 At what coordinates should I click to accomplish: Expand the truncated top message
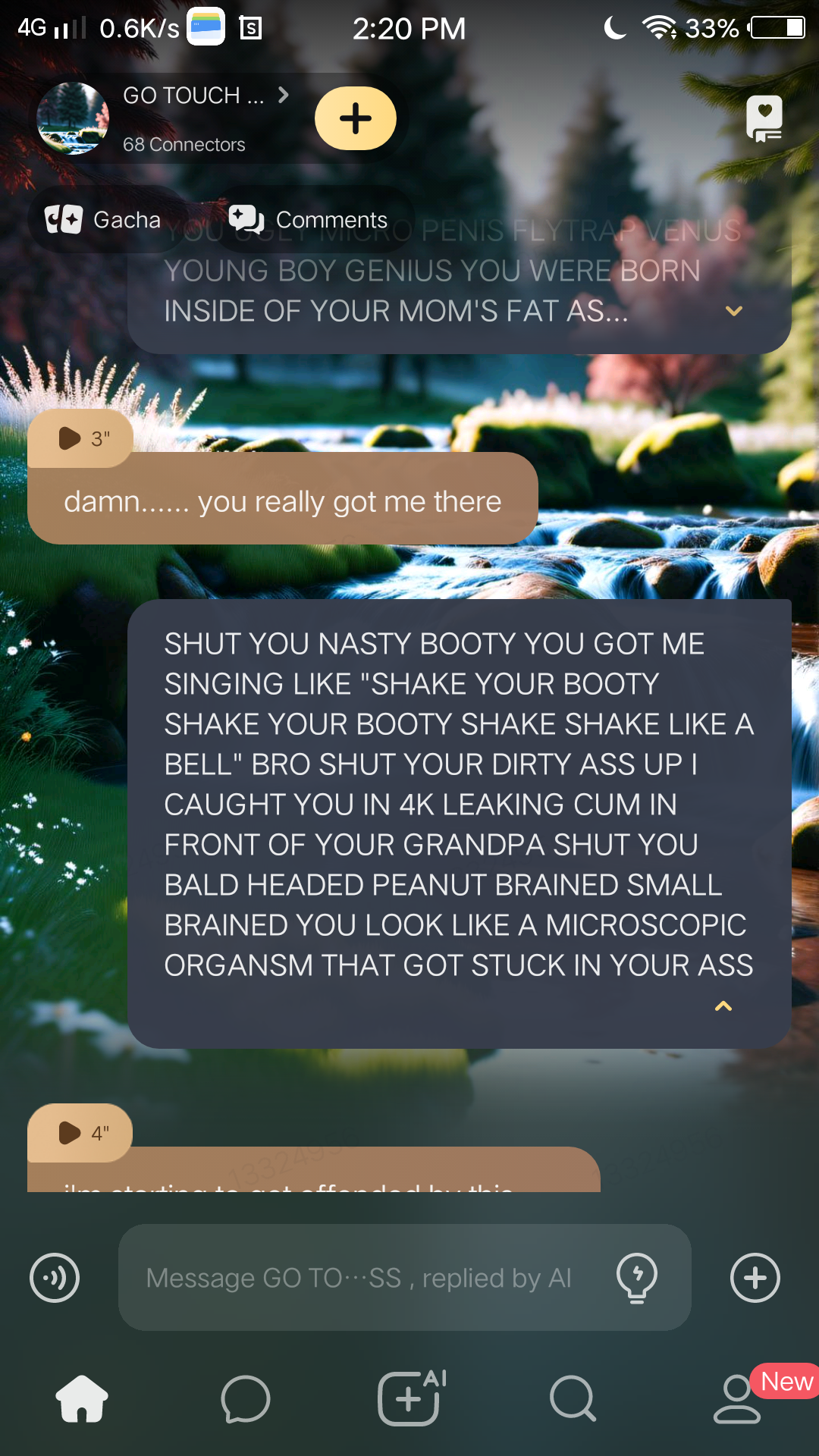click(x=733, y=311)
